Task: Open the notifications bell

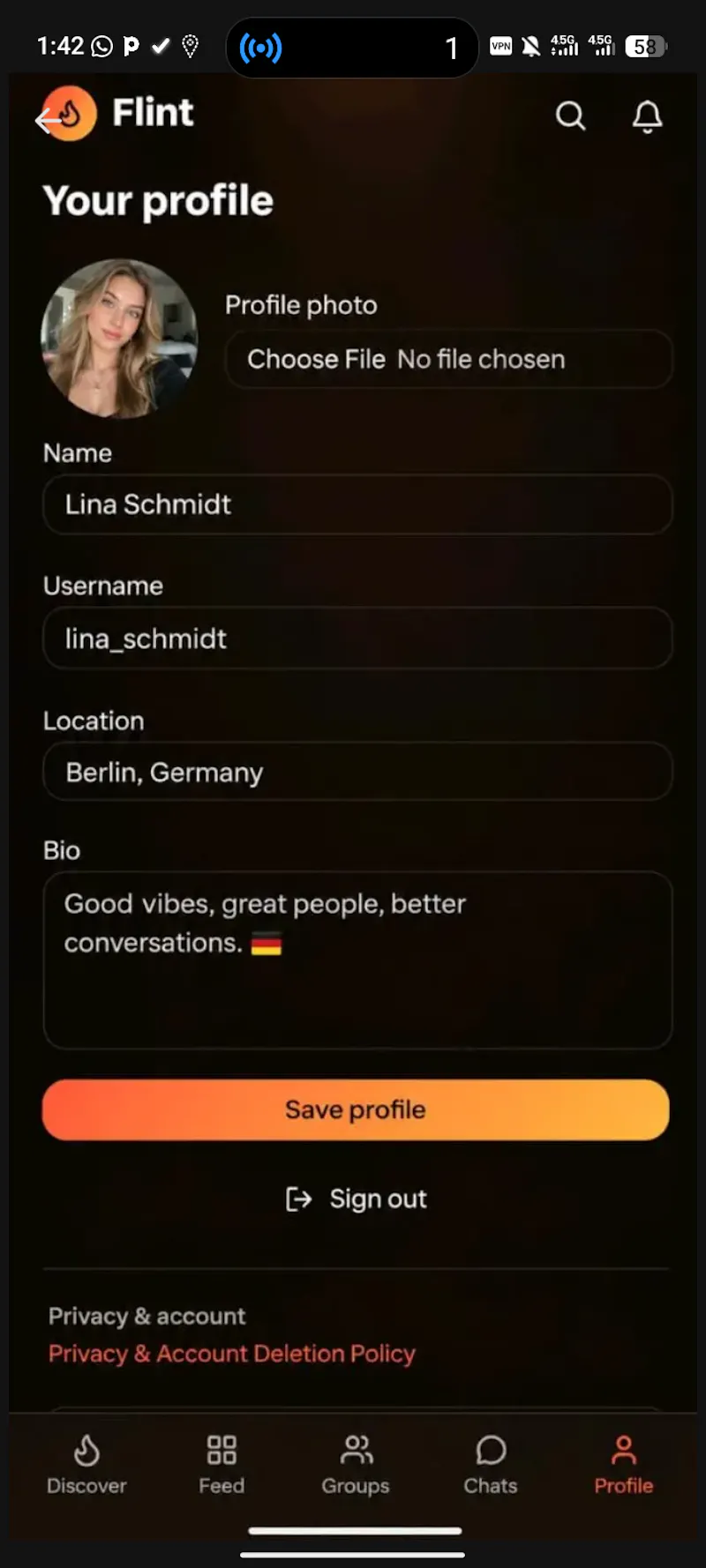Action: (647, 116)
